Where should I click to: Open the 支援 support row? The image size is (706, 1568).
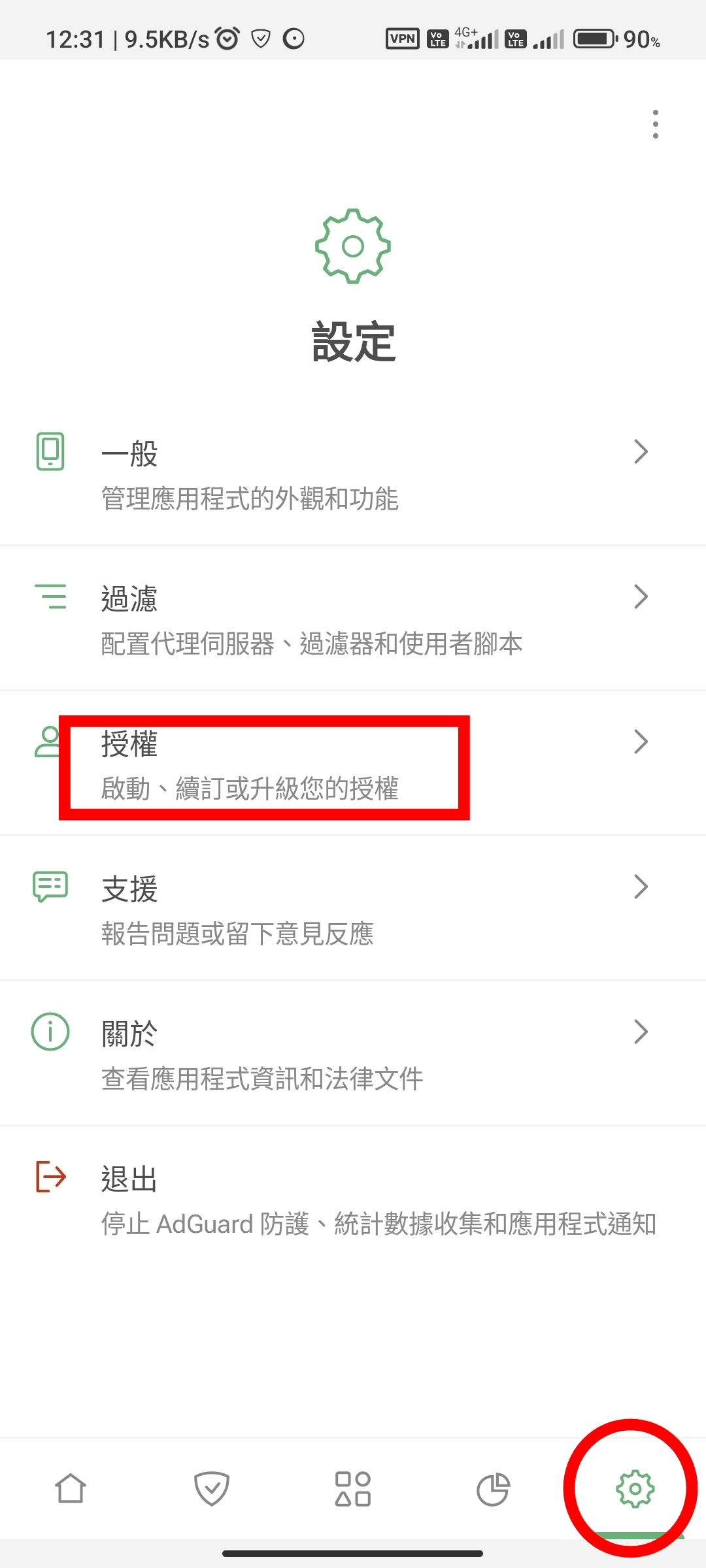click(x=353, y=909)
